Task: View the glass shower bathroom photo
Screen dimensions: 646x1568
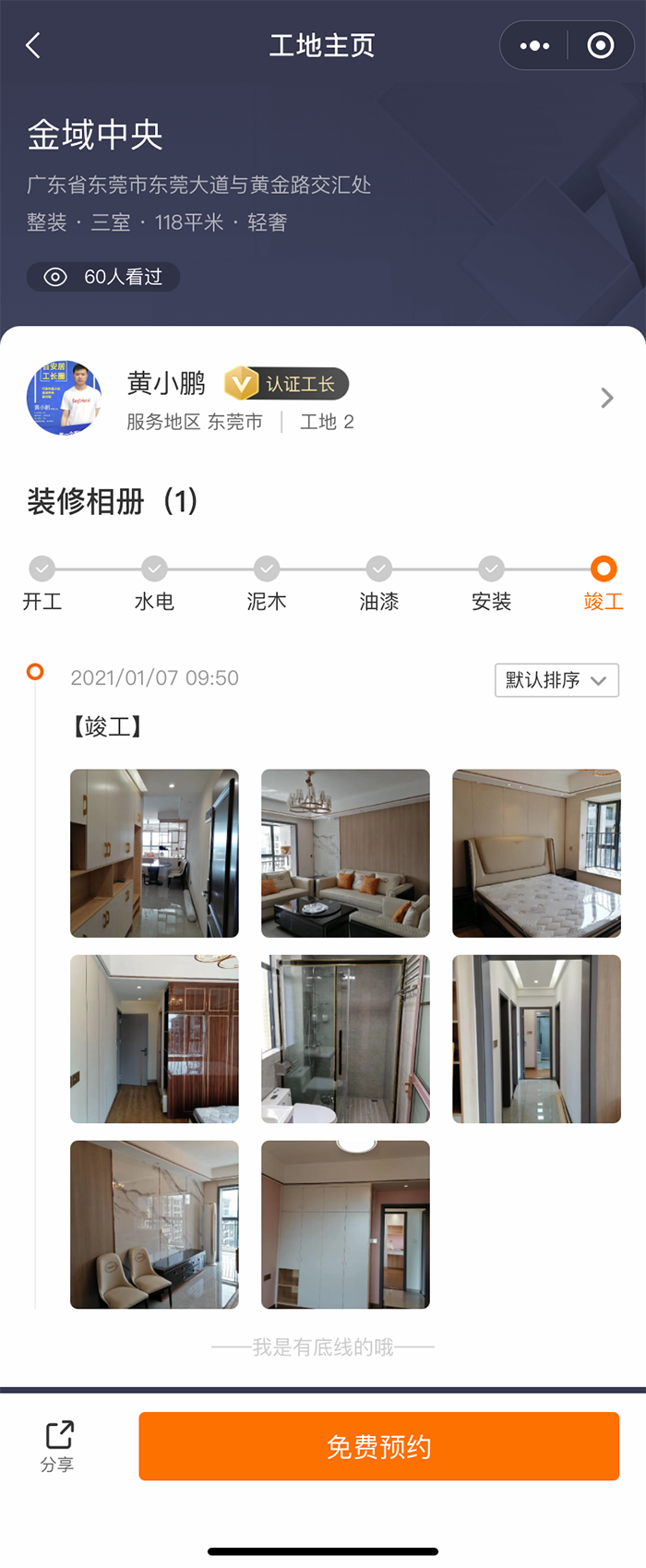Action: tap(345, 1038)
